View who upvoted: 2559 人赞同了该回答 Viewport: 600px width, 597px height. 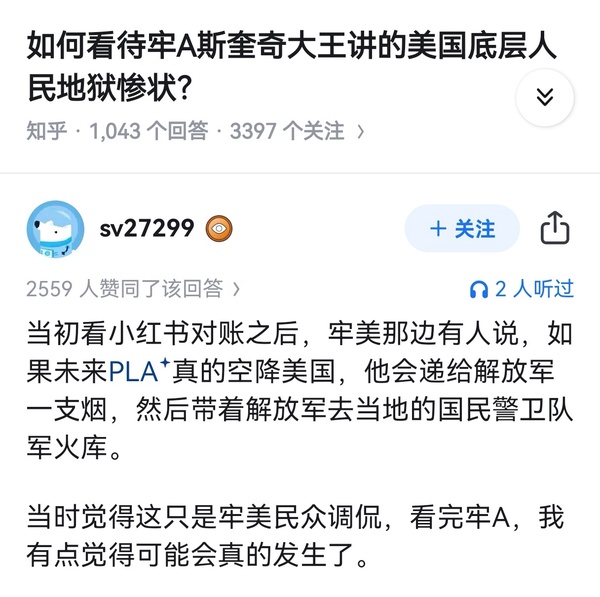[134, 289]
